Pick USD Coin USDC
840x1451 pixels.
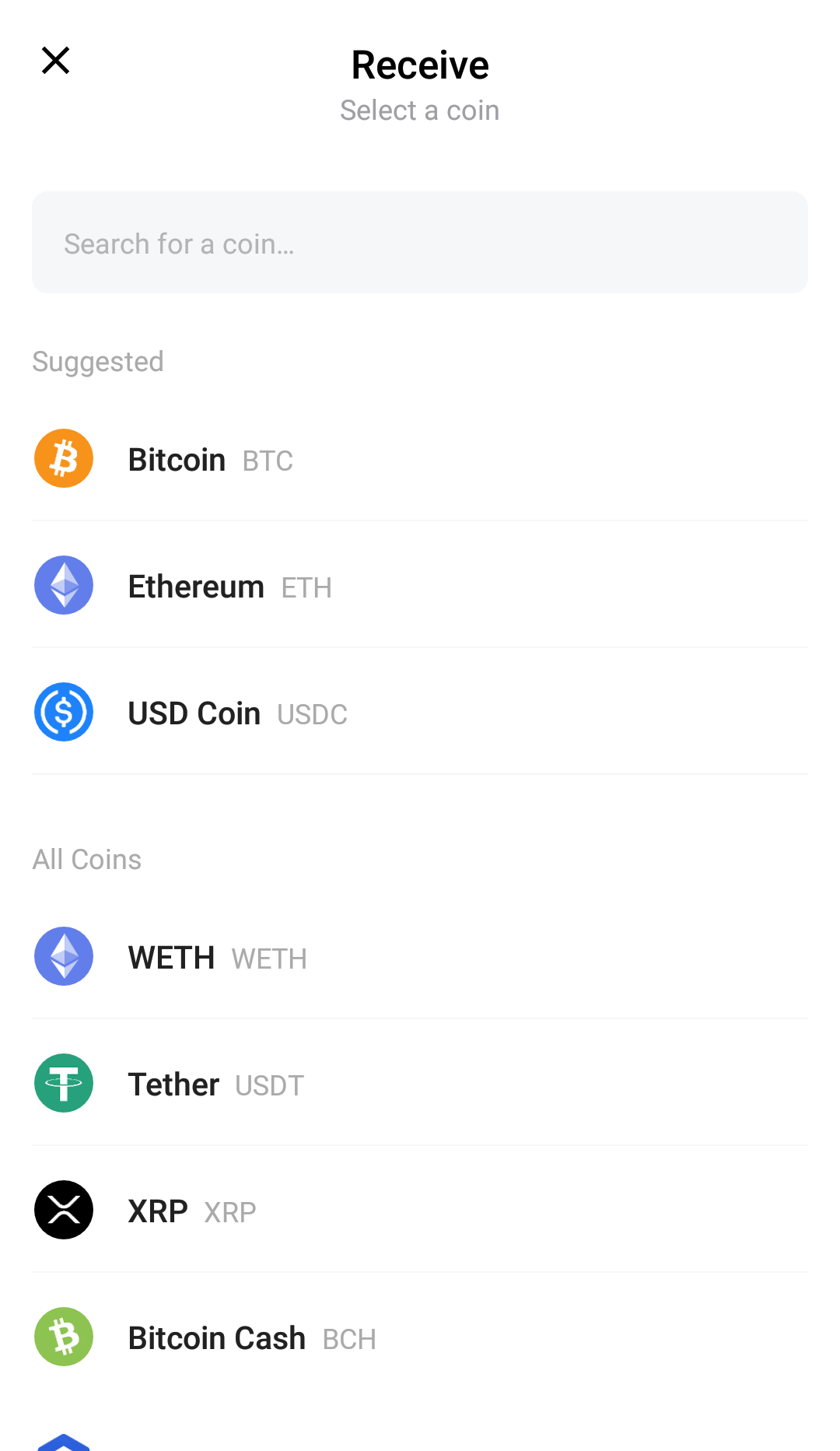(420, 712)
